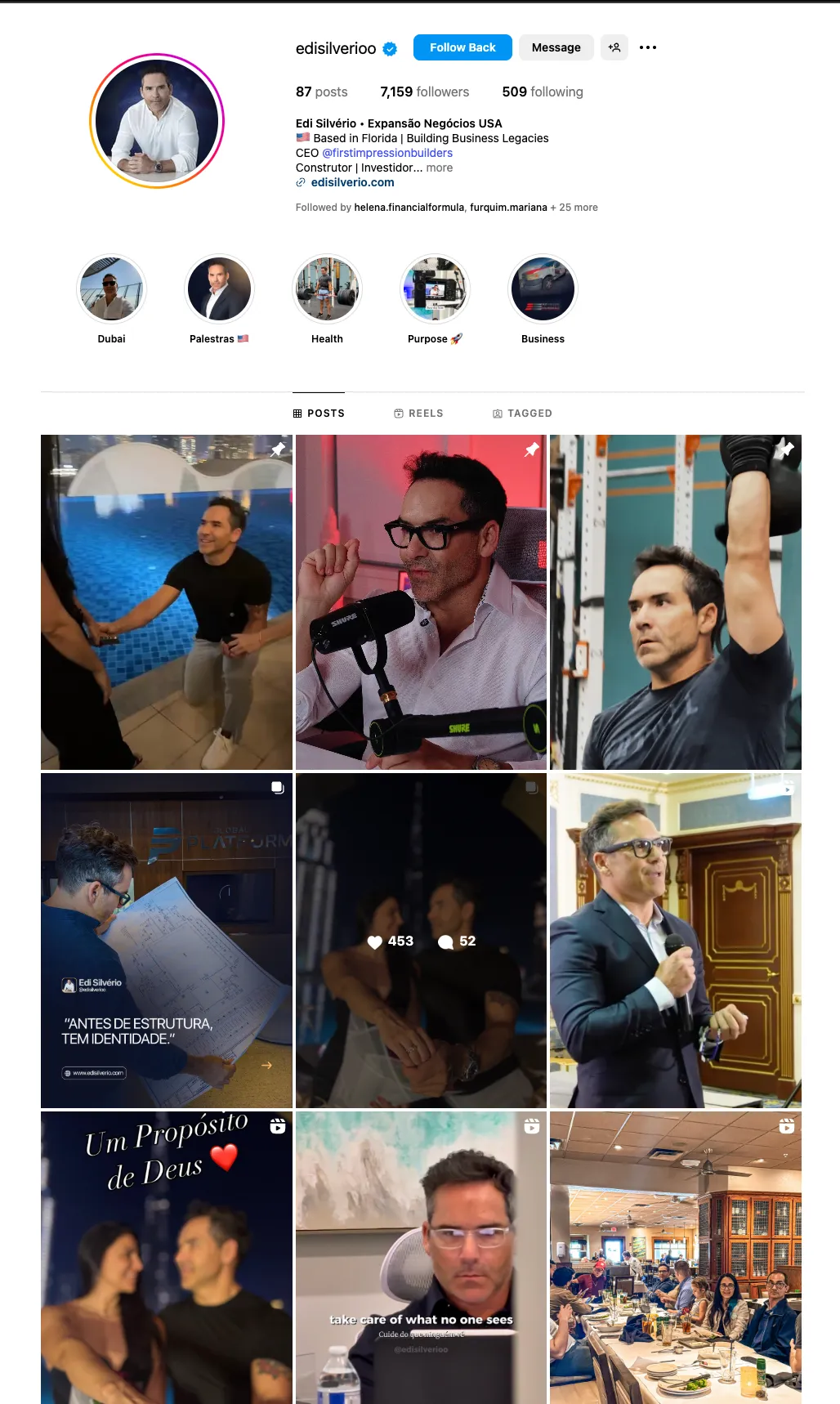Open the Palestras story highlight
Image resolution: width=840 pixels, height=1404 pixels.
[219, 288]
